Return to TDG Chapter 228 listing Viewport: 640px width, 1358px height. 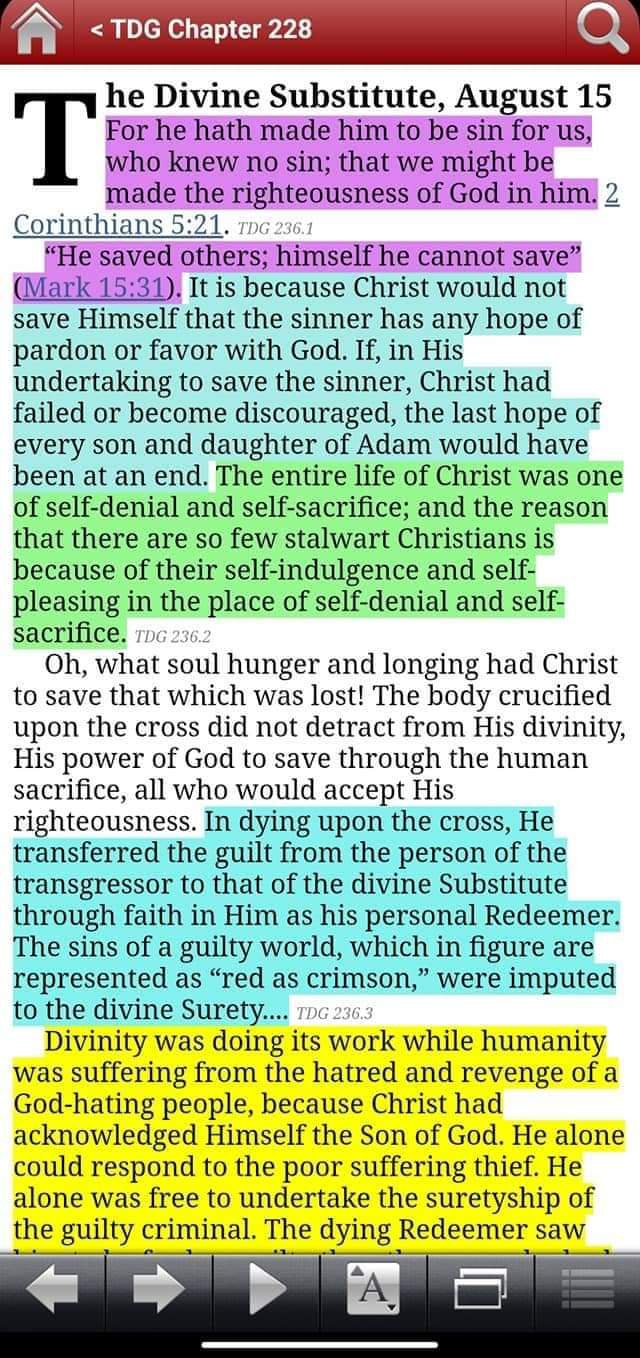[202, 29]
